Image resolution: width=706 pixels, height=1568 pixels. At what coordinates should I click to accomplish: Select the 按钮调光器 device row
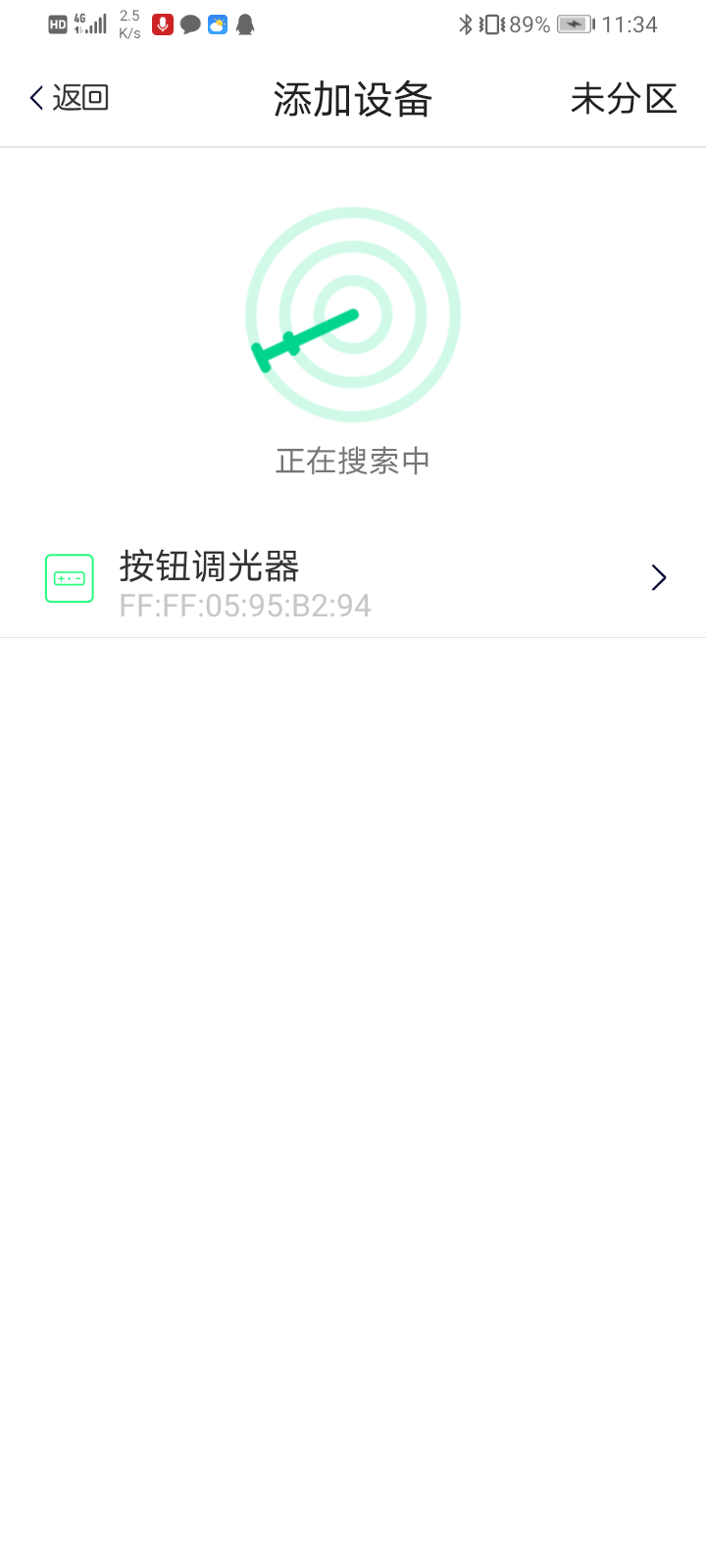coord(353,578)
